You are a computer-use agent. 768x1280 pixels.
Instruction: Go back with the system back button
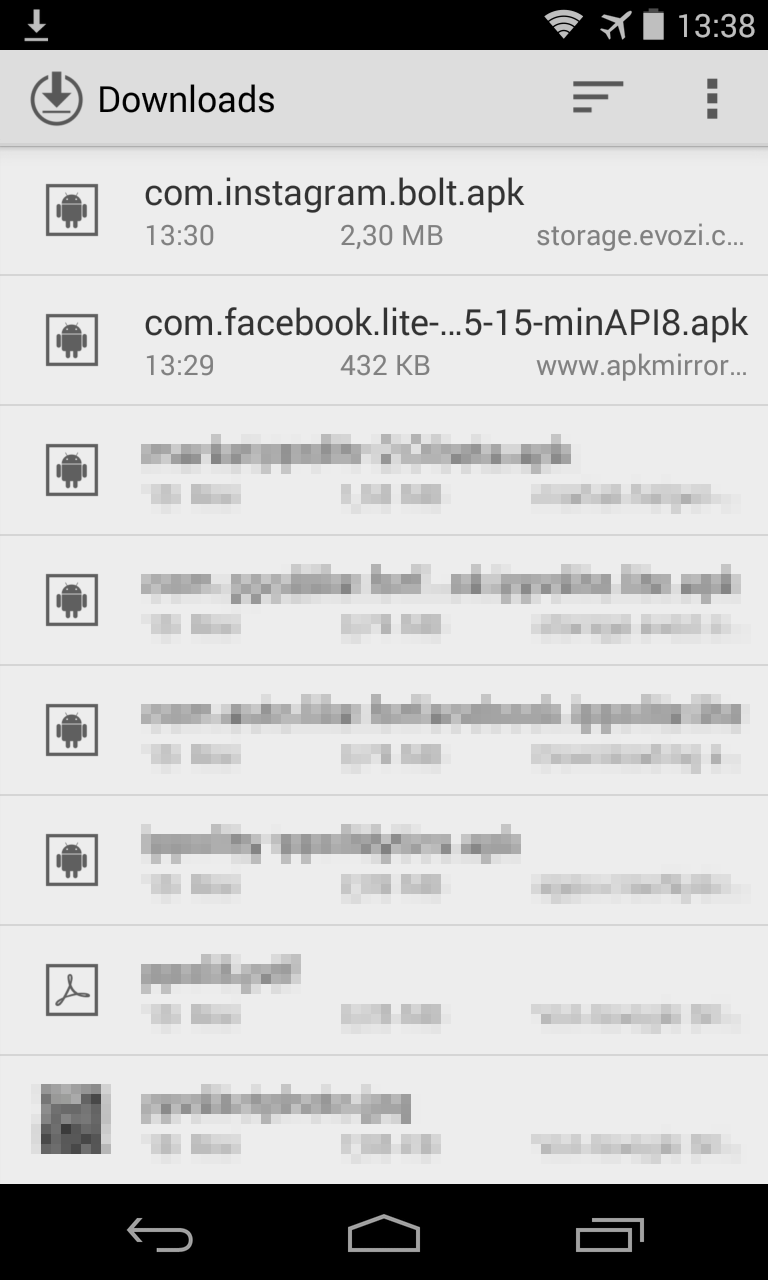tap(160, 1234)
